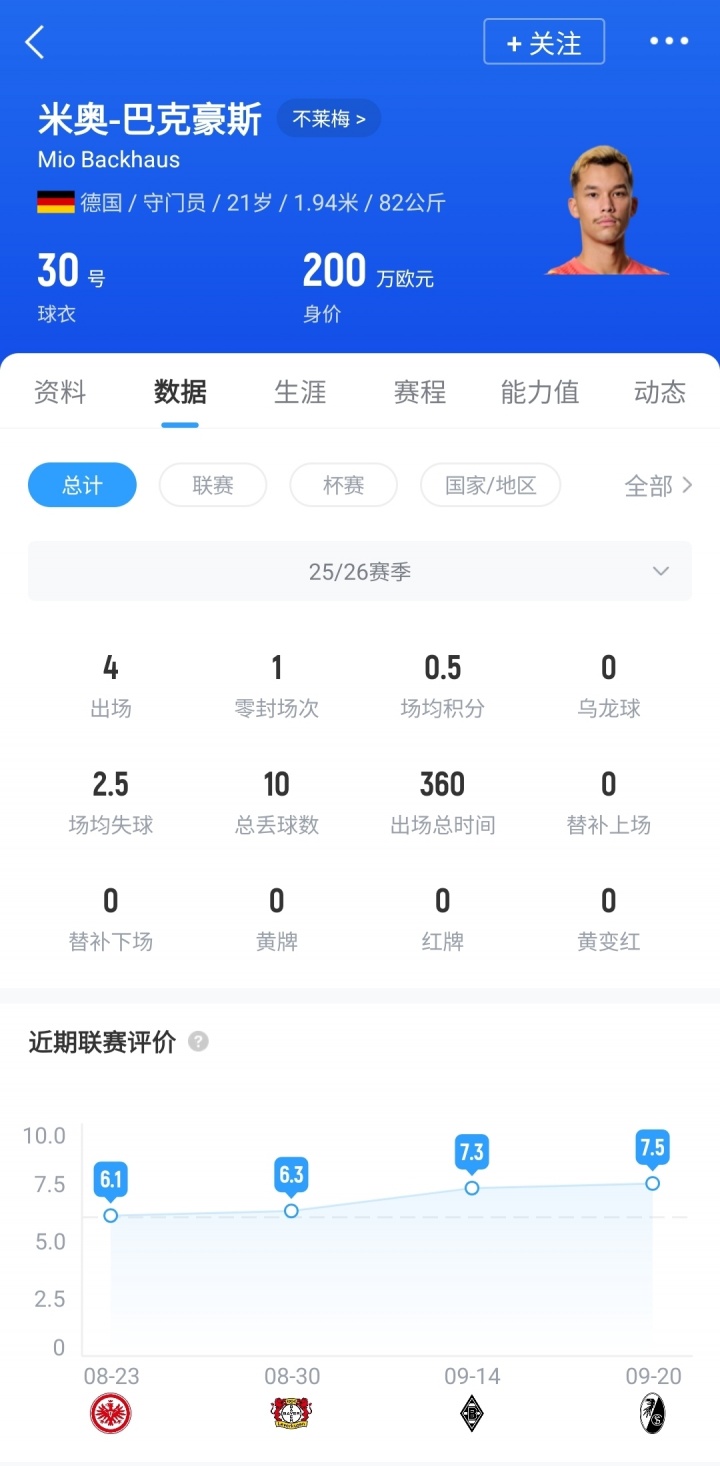Select the 总计 filter chip
This screenshot has width=720, height=1466.
pyautogui.click(x=82, y=485)
